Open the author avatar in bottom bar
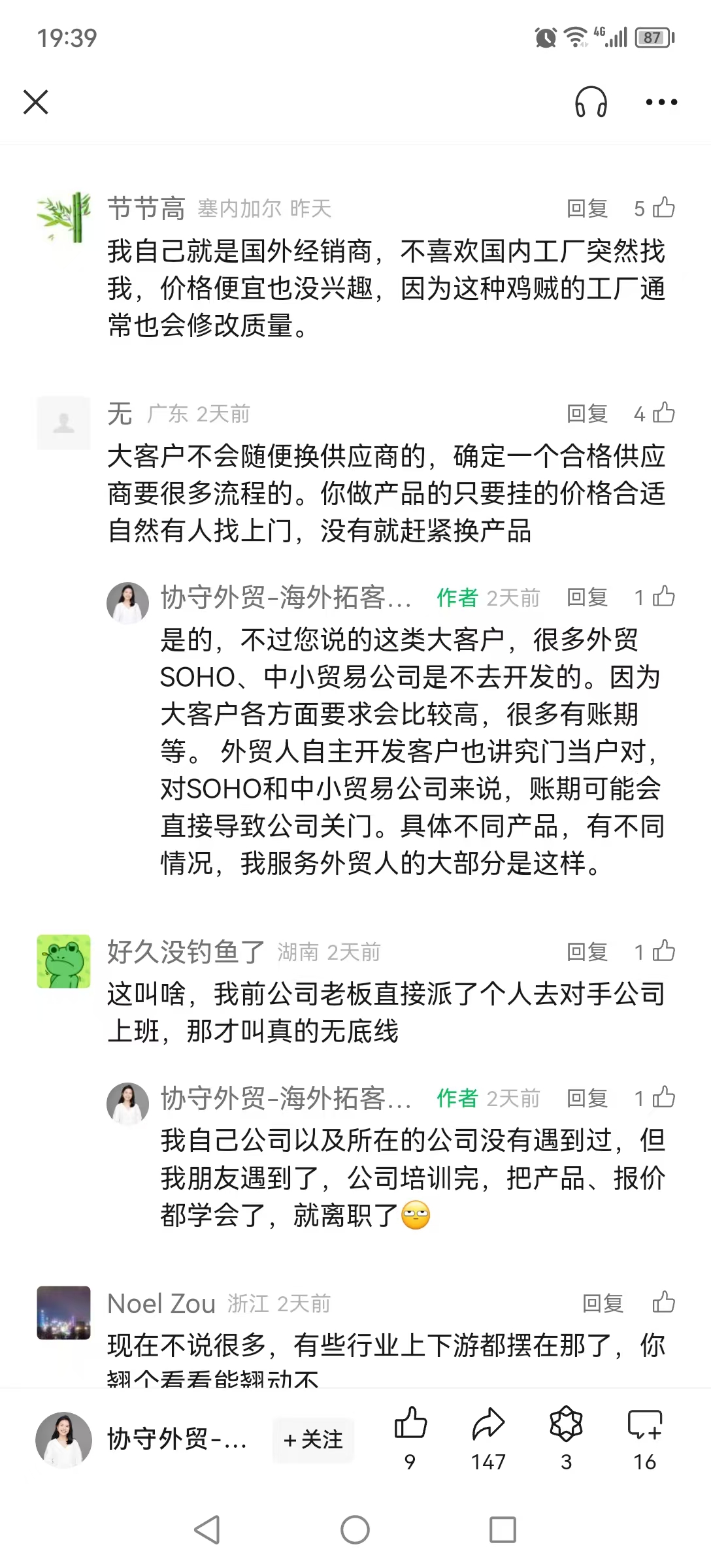The width and height of the screenshot is (711, 1568). coord(63,1440)
